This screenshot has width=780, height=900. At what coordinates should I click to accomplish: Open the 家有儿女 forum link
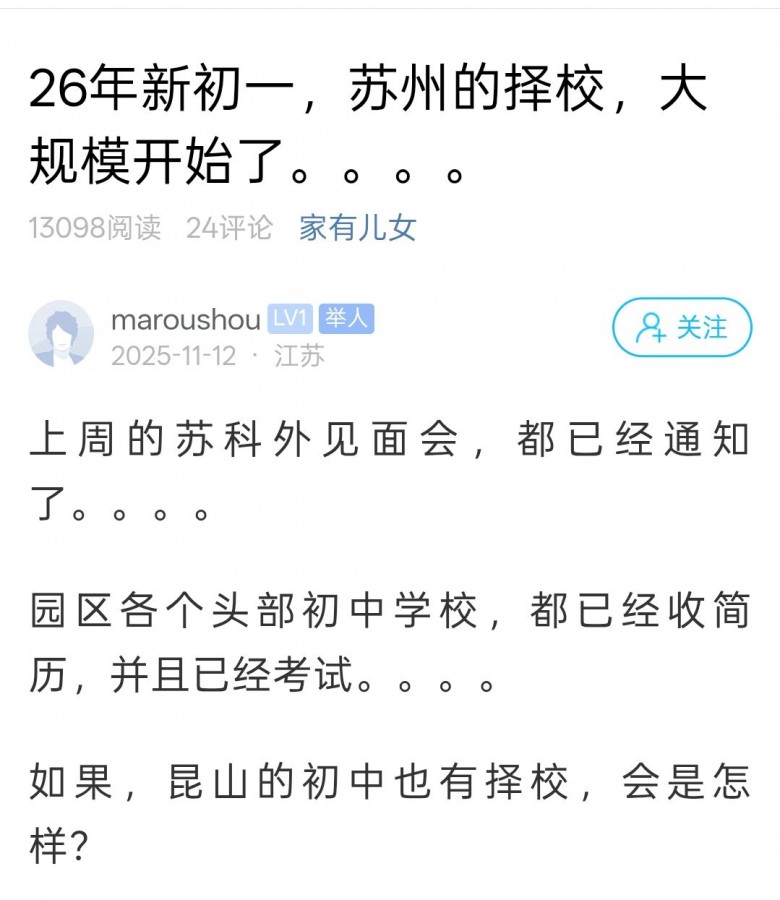(x=357, y=228)
